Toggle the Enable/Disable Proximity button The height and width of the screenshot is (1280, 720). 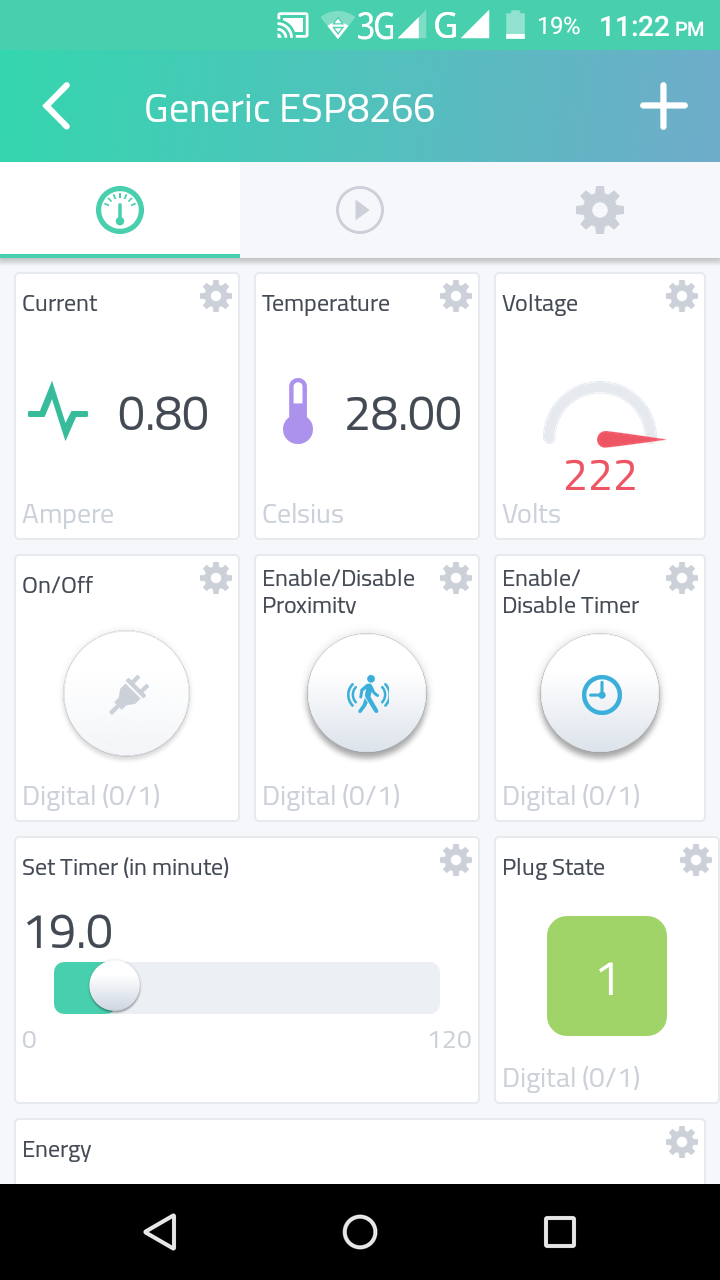(367, 693)
